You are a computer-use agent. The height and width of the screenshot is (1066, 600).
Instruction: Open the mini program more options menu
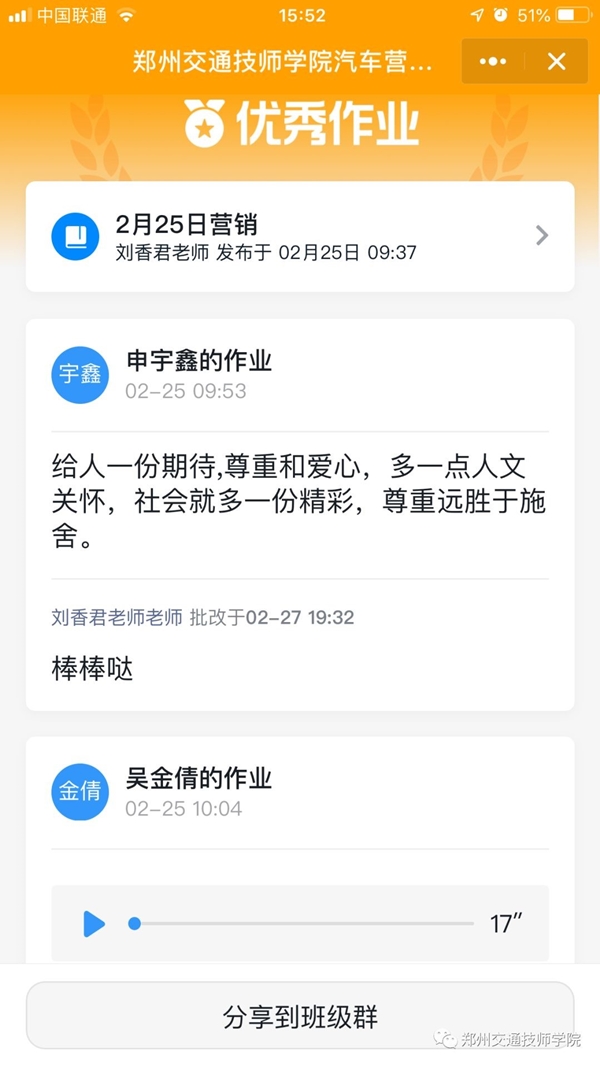tap(493, 62)
